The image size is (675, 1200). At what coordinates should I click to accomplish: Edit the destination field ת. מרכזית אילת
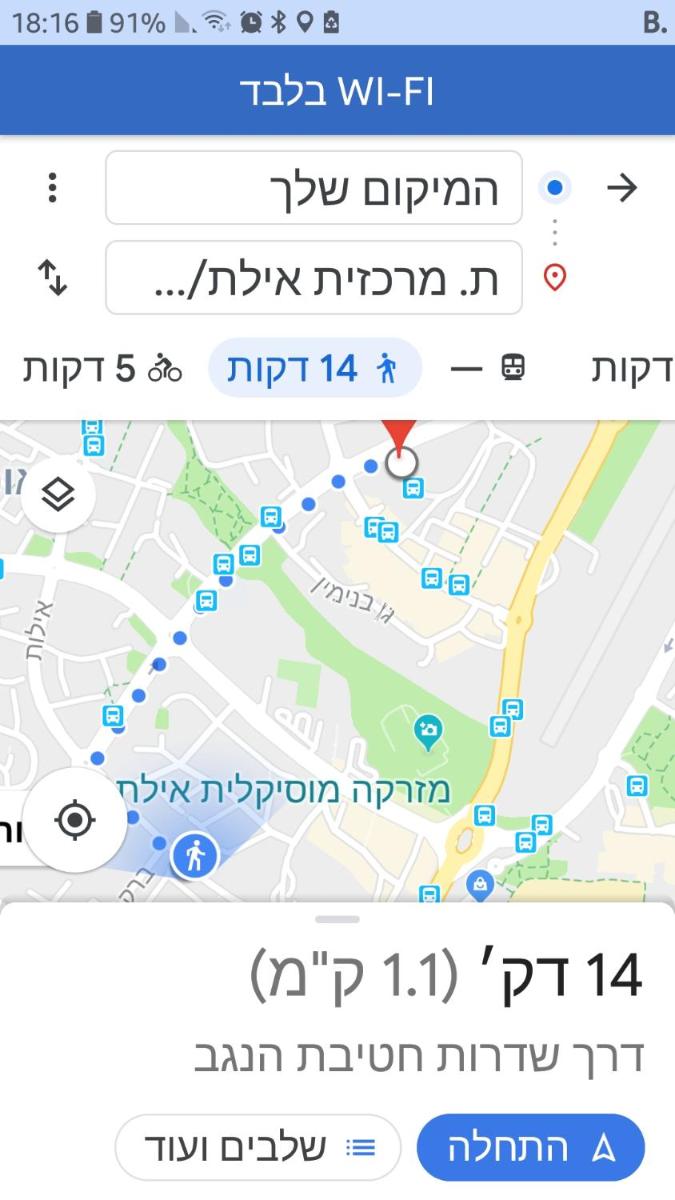[314, 277]
